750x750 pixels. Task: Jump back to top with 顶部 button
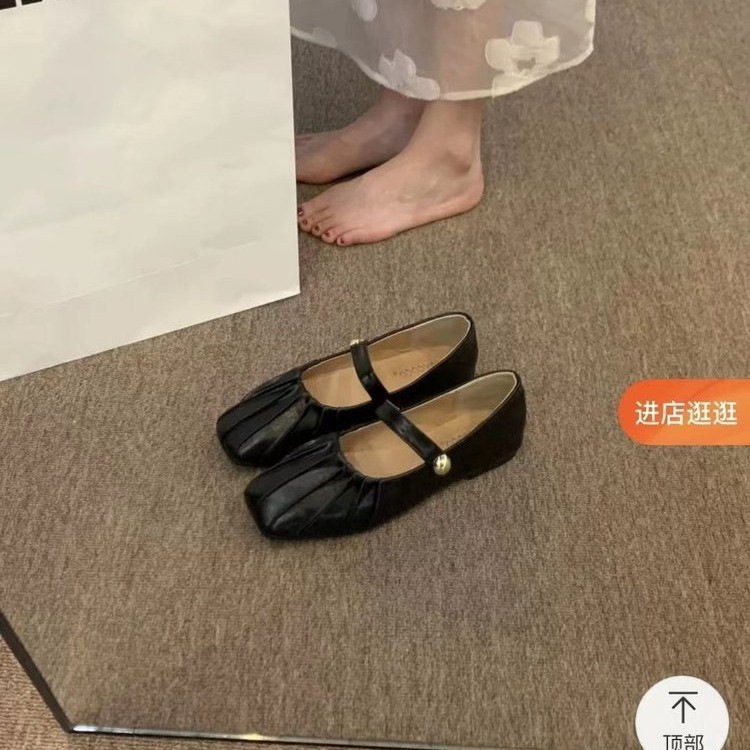coord(683,718)
